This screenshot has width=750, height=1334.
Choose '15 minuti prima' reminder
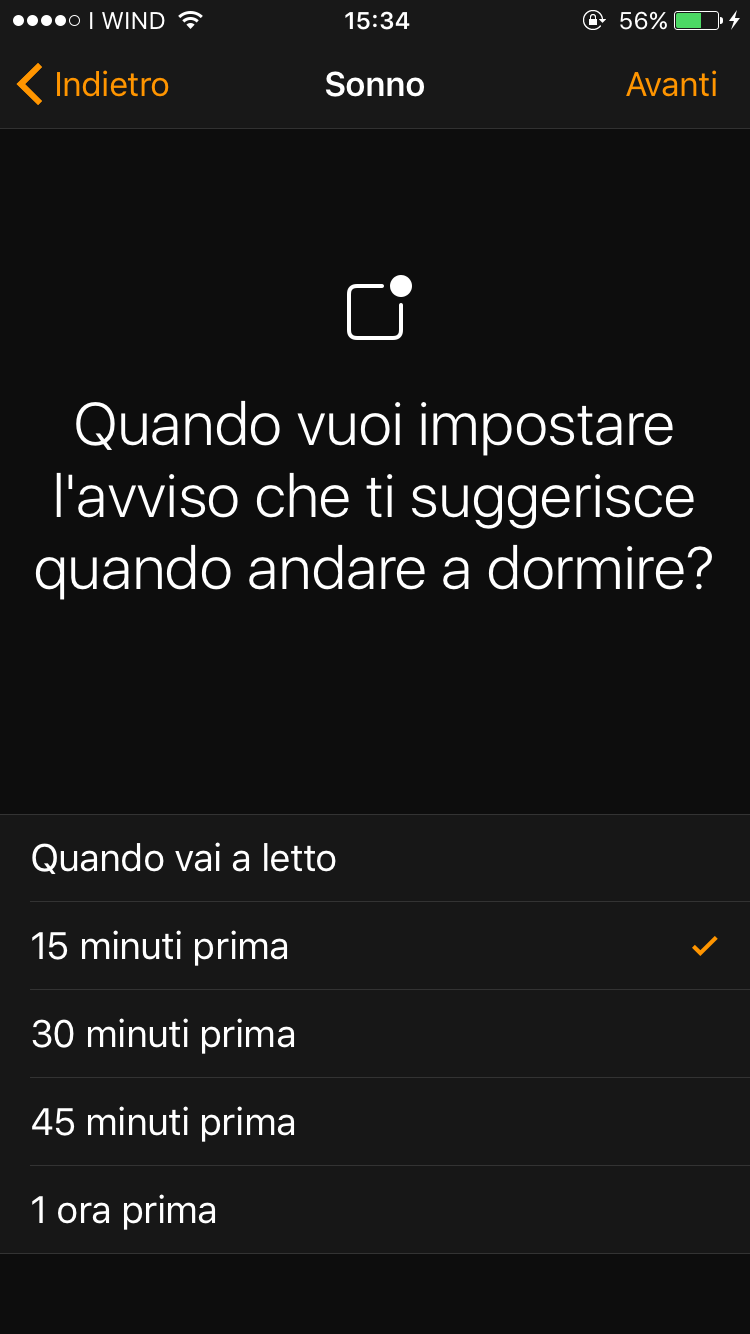tap(375, 946)
